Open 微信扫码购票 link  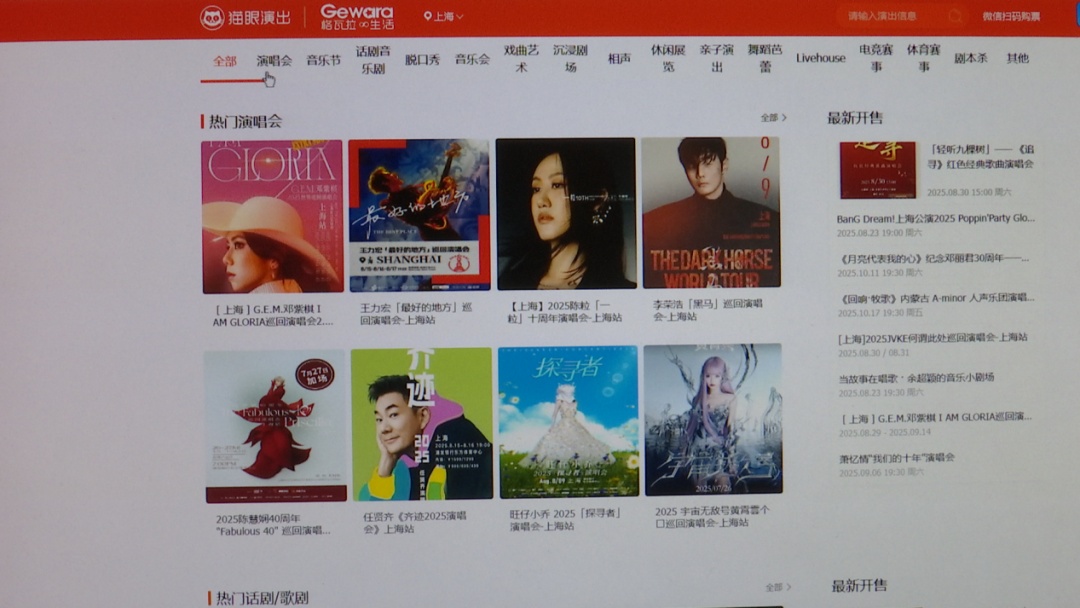(x=1010, y=17)
